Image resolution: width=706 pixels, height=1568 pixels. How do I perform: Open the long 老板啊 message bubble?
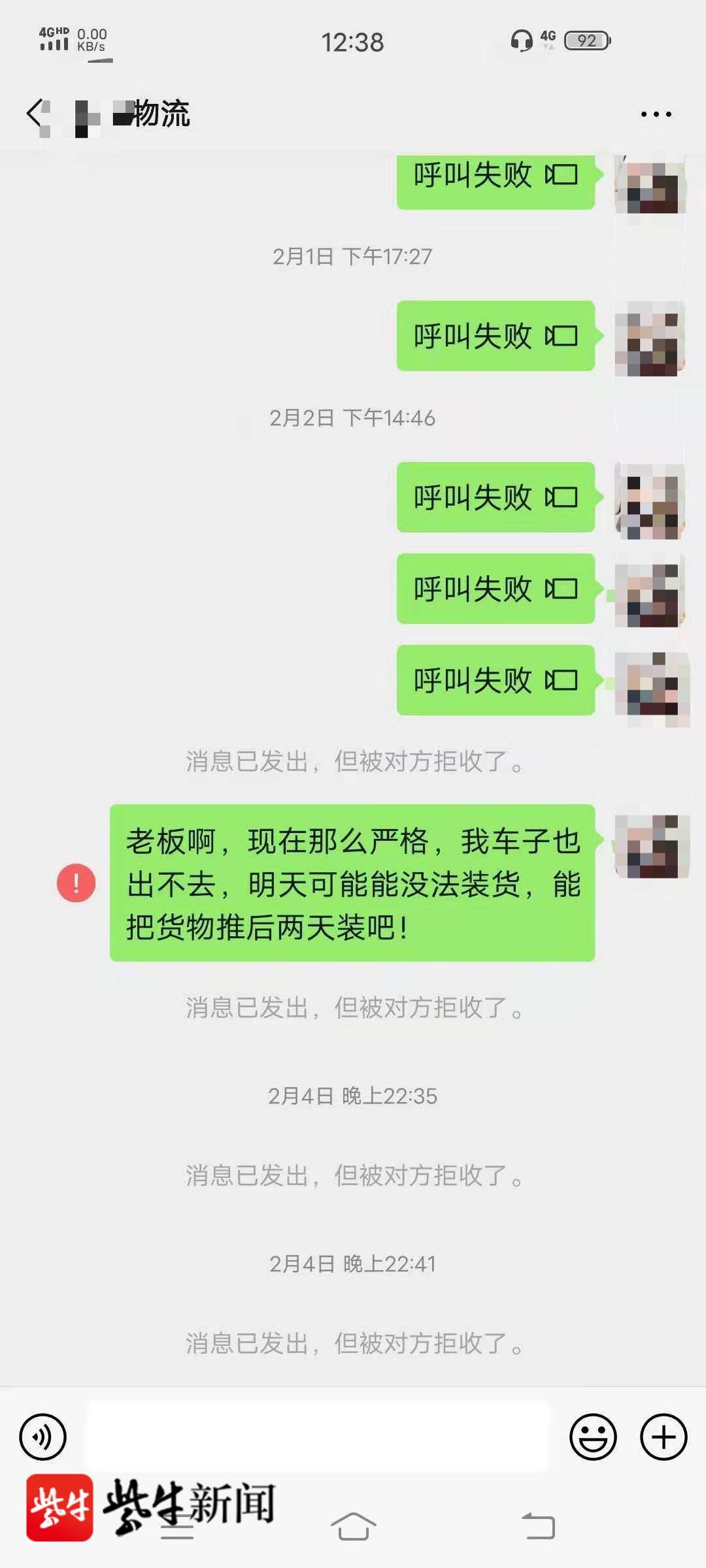(x=352, y=883)
